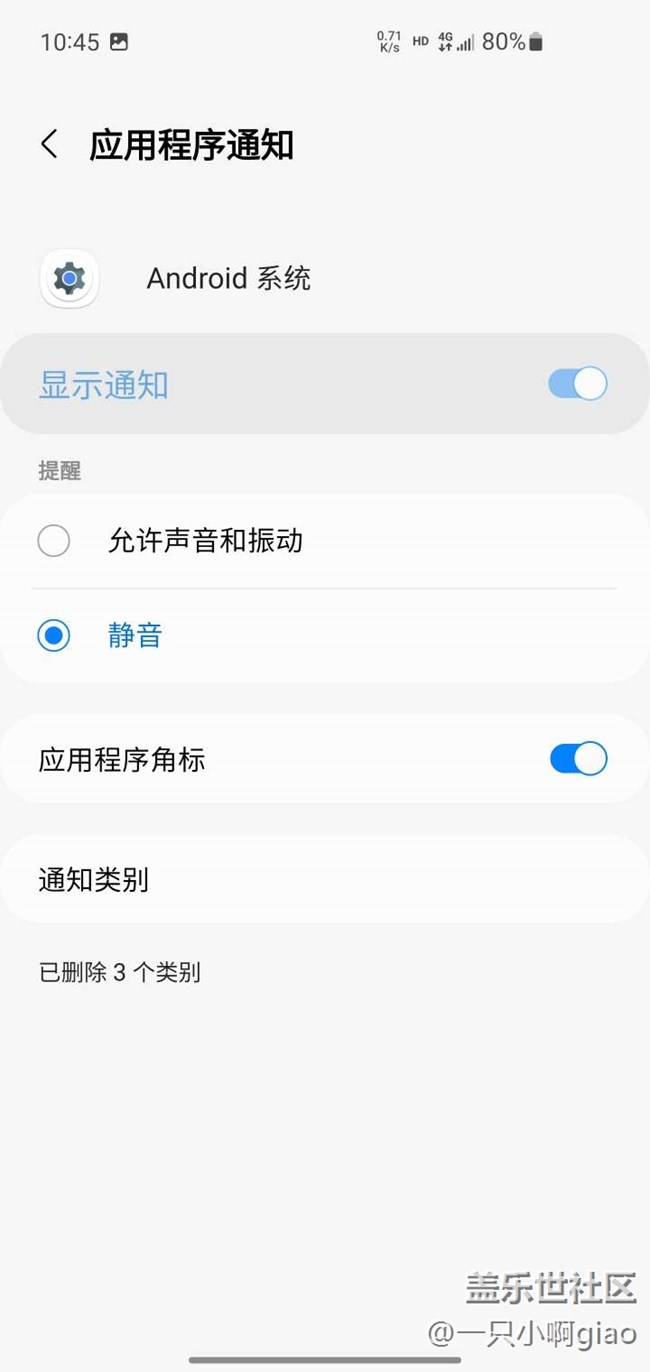Select 允许声音和振动 alert option

point(54,541)
